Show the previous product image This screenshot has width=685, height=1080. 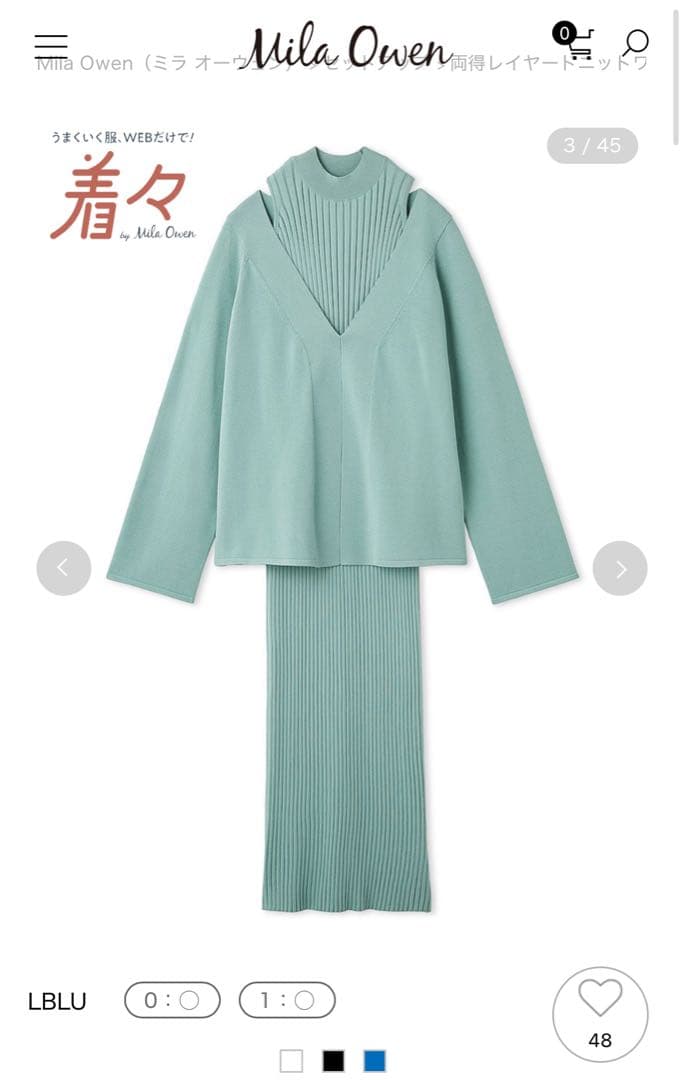pyautogui.click(x=64, y=568)
